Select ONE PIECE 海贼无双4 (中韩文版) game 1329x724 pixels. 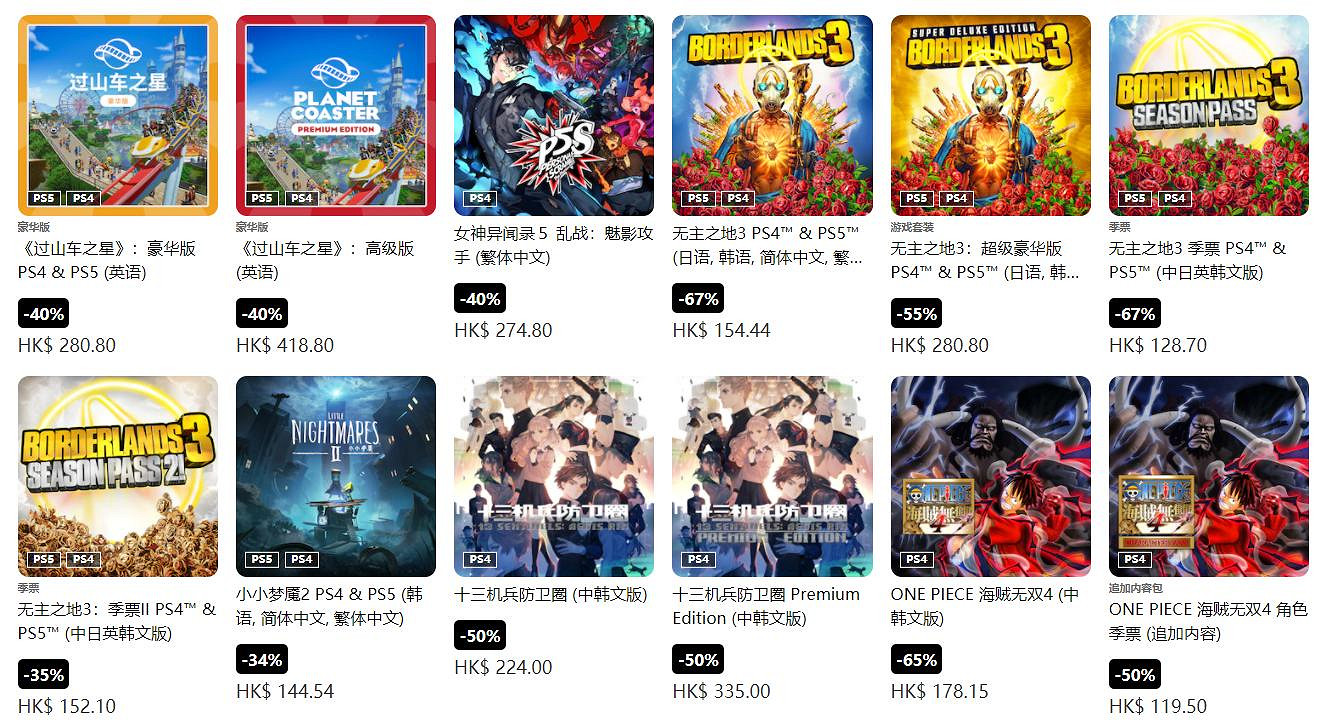point(990,476)
